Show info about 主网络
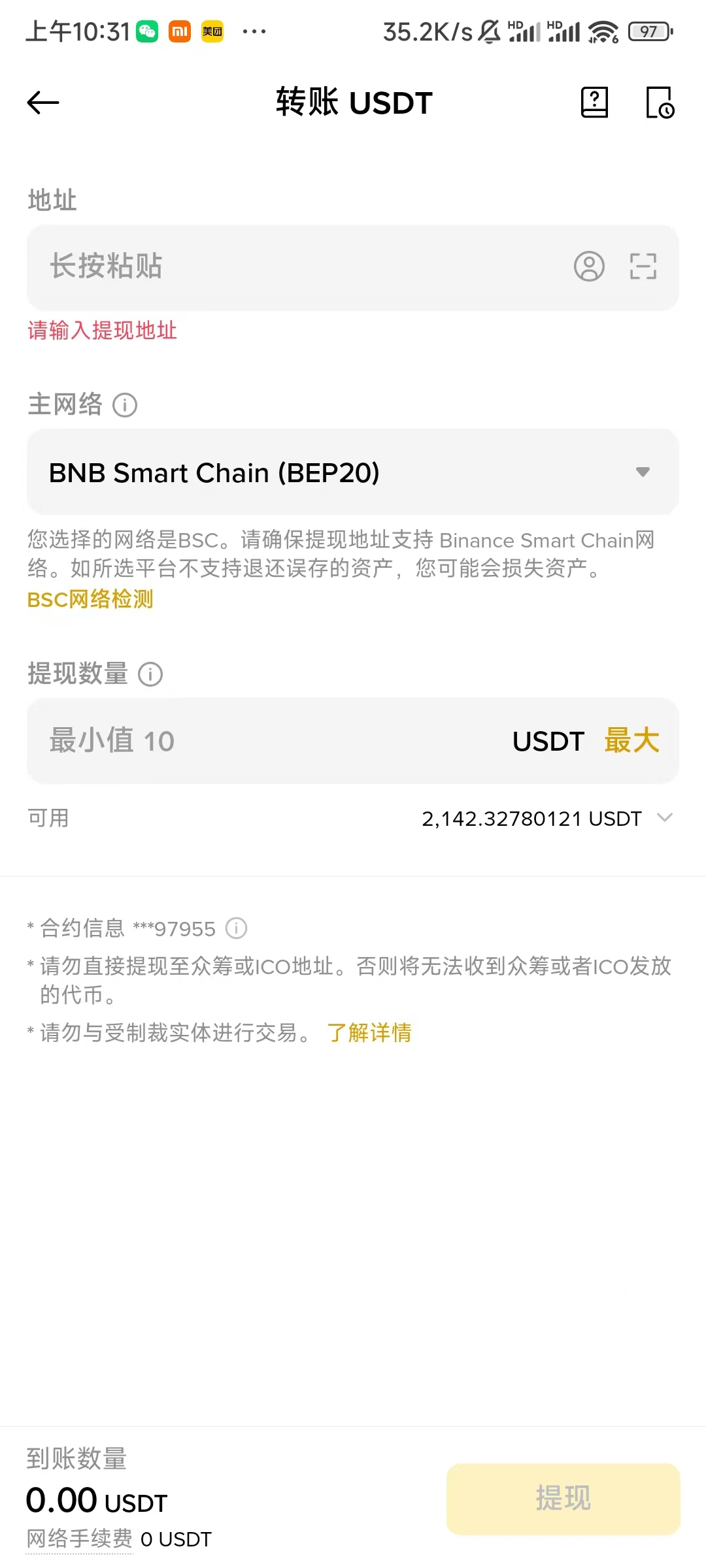Image resolution: width=706 pixels, height=1568 pixels. coord(125,405)
